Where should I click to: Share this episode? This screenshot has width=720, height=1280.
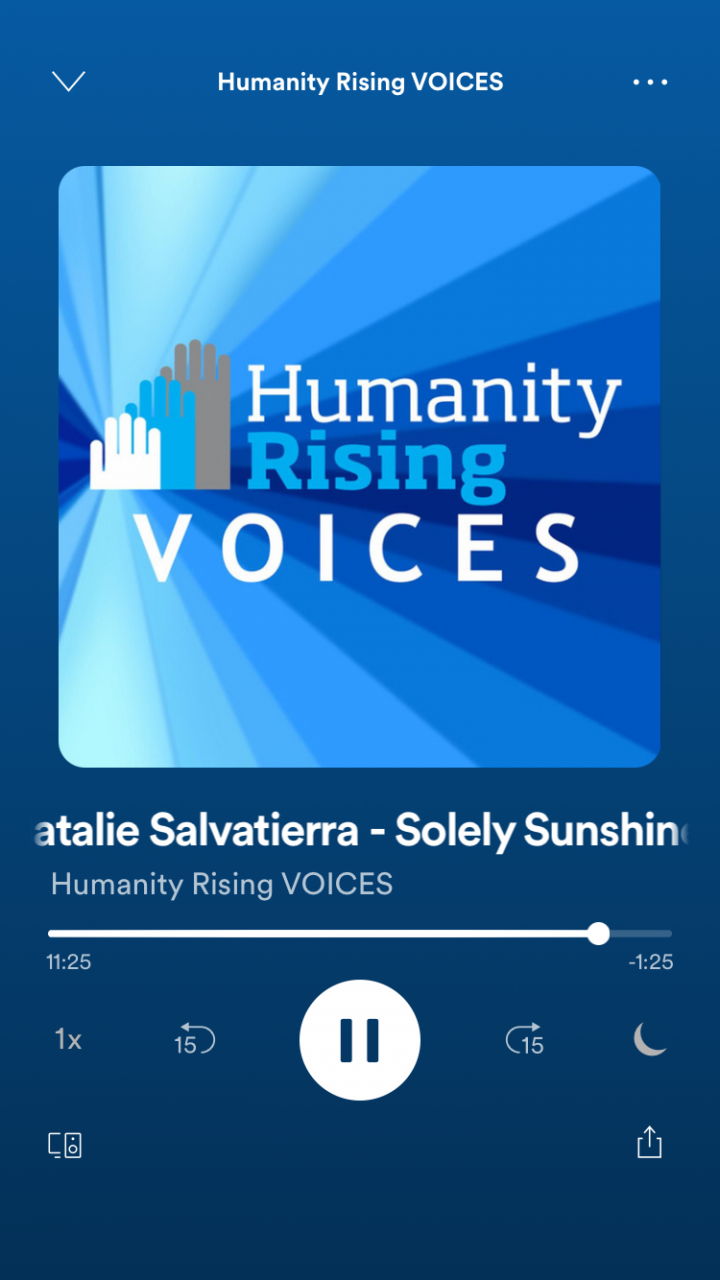(650, 1142)
